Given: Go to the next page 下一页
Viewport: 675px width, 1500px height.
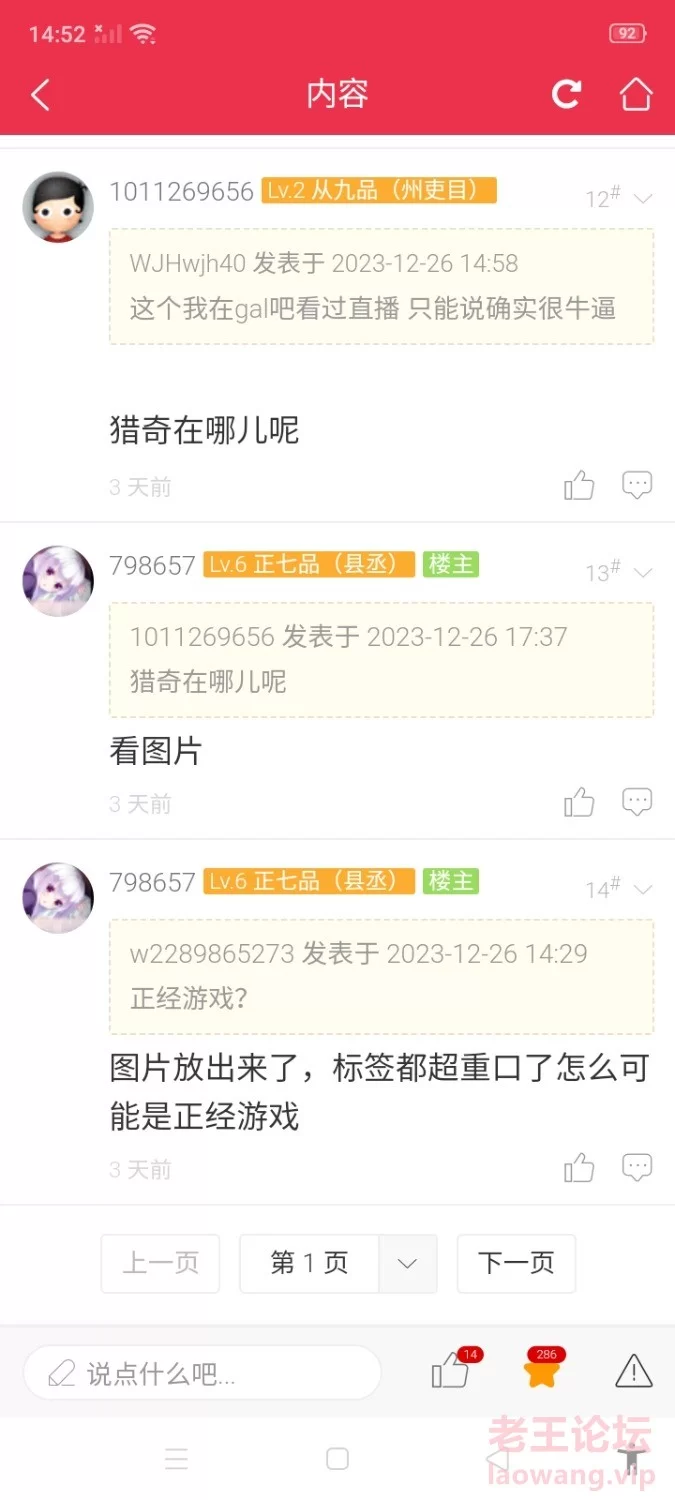Looking at the screenshot, I should [x=516, y=1264].
